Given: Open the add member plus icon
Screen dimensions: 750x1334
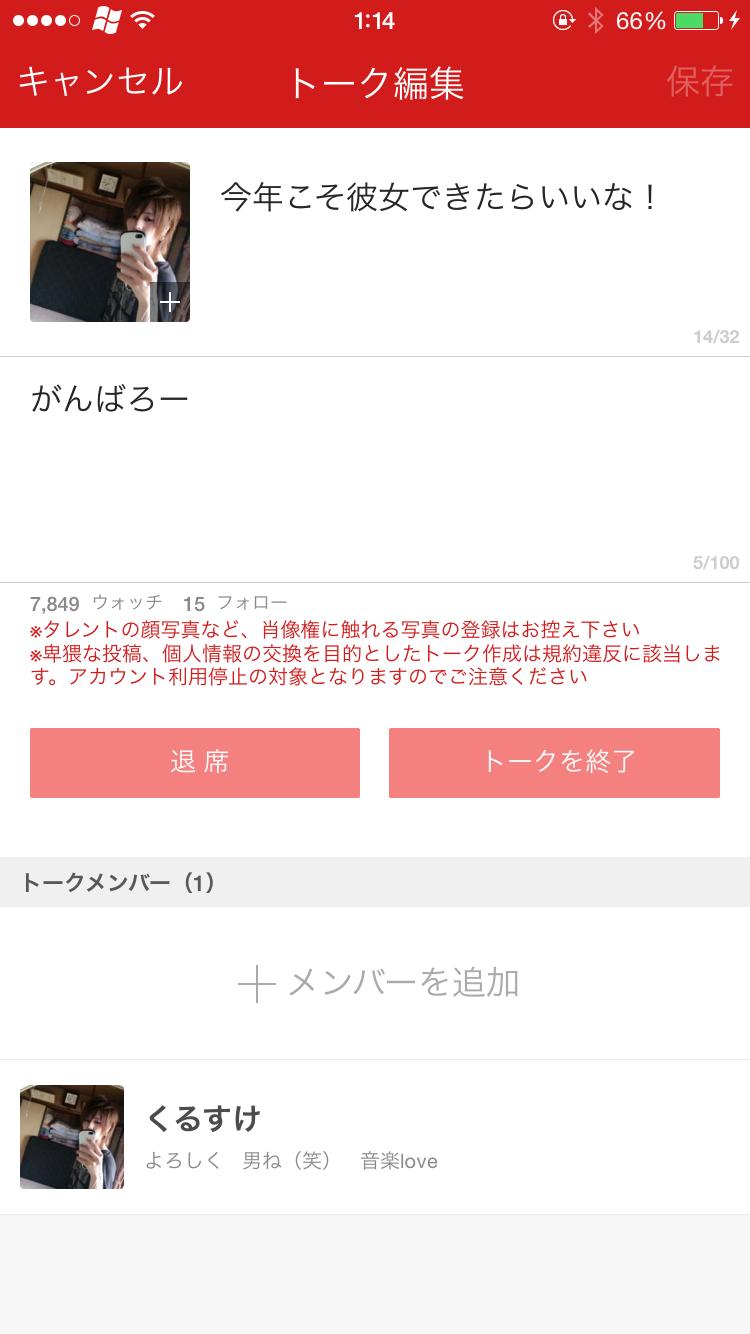Looking at the screenshot, I should pyautogui.click(x=258, y=983).
